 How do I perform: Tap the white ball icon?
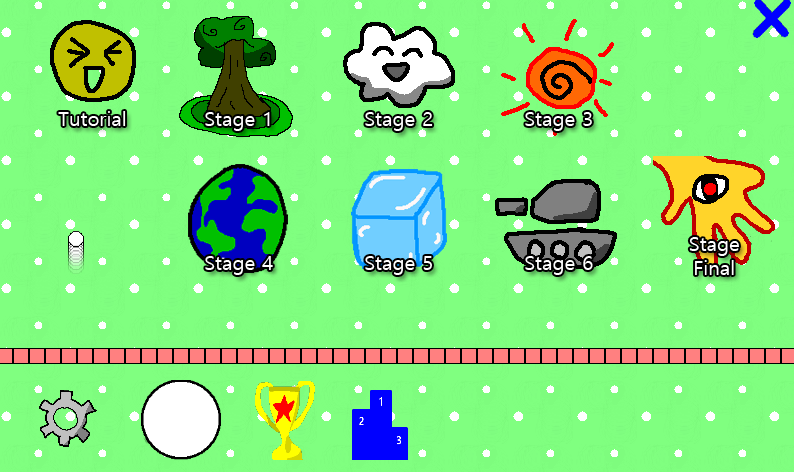(x=181, y=420)
